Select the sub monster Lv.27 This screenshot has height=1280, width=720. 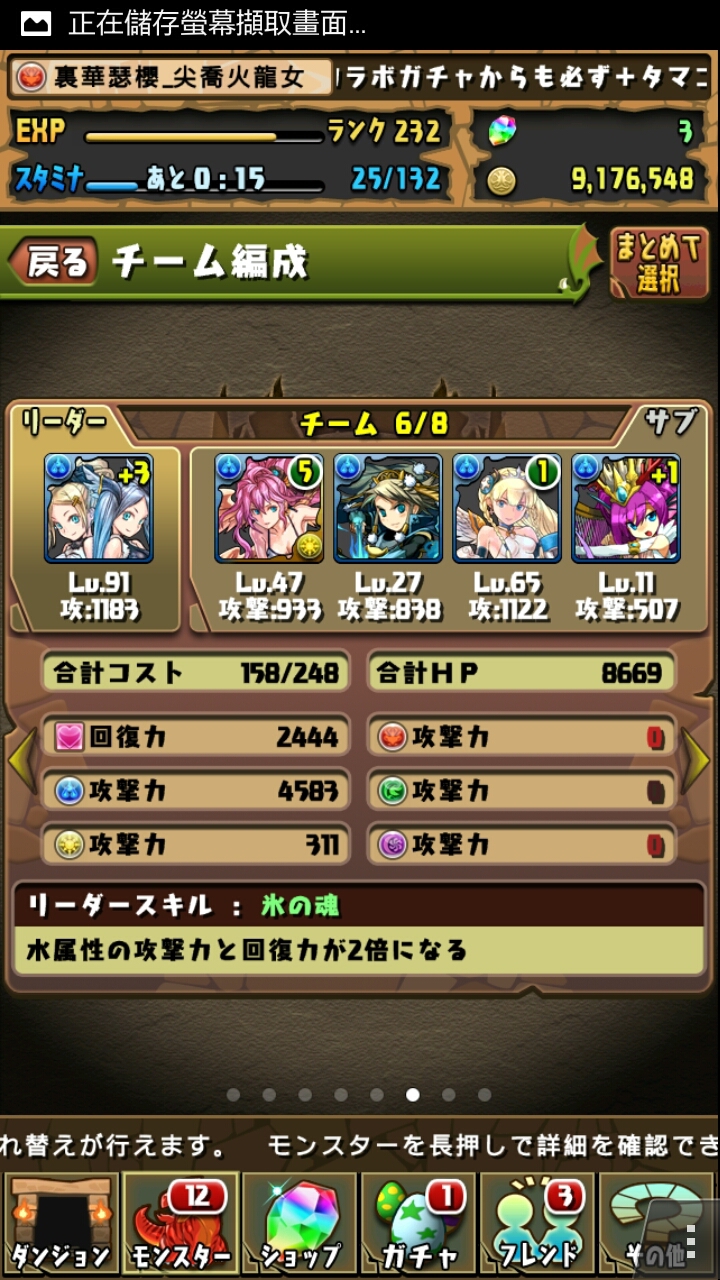coord(388,509)
